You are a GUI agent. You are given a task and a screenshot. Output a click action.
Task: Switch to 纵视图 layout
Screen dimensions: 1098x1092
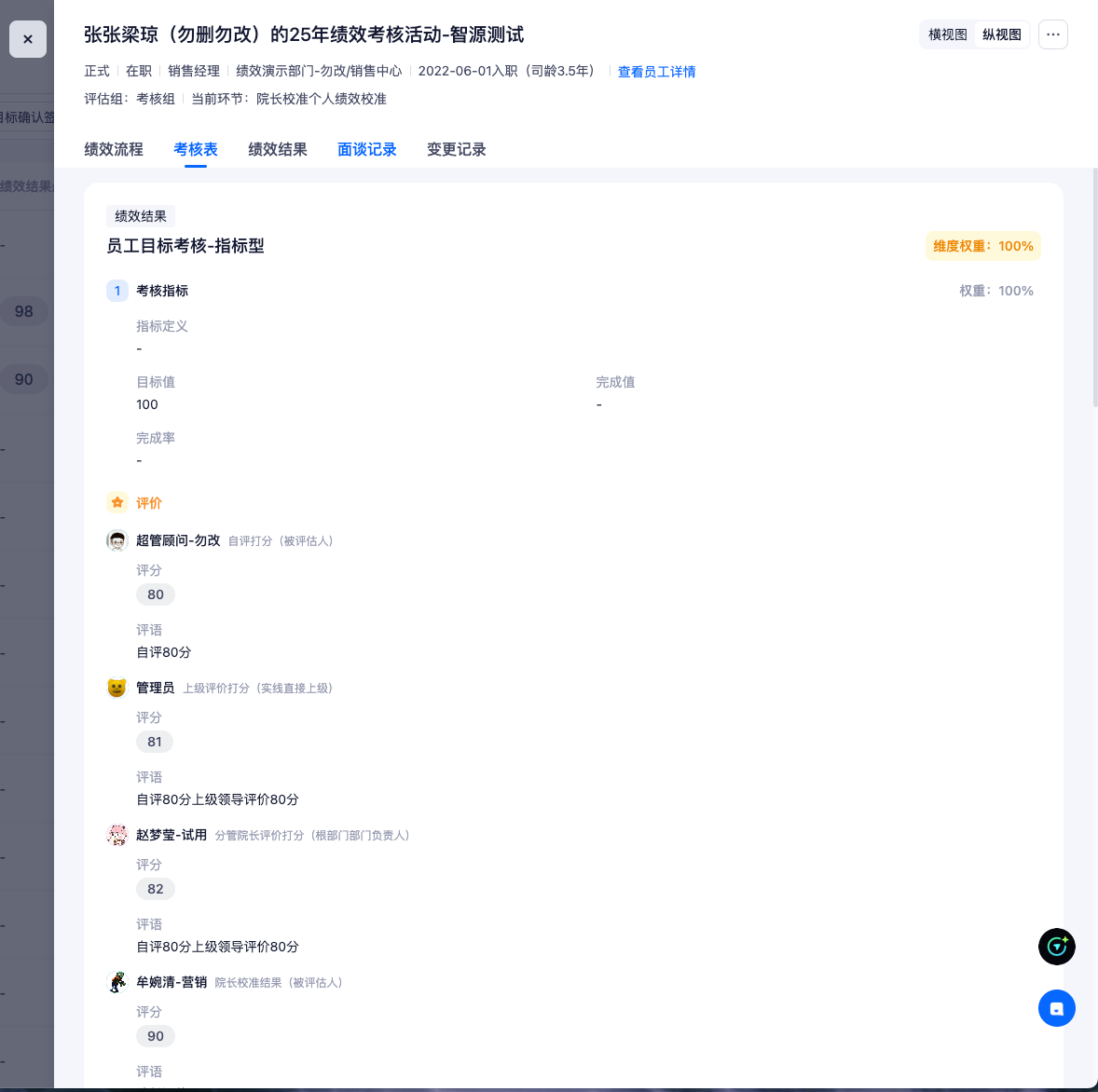(1002, 34)
